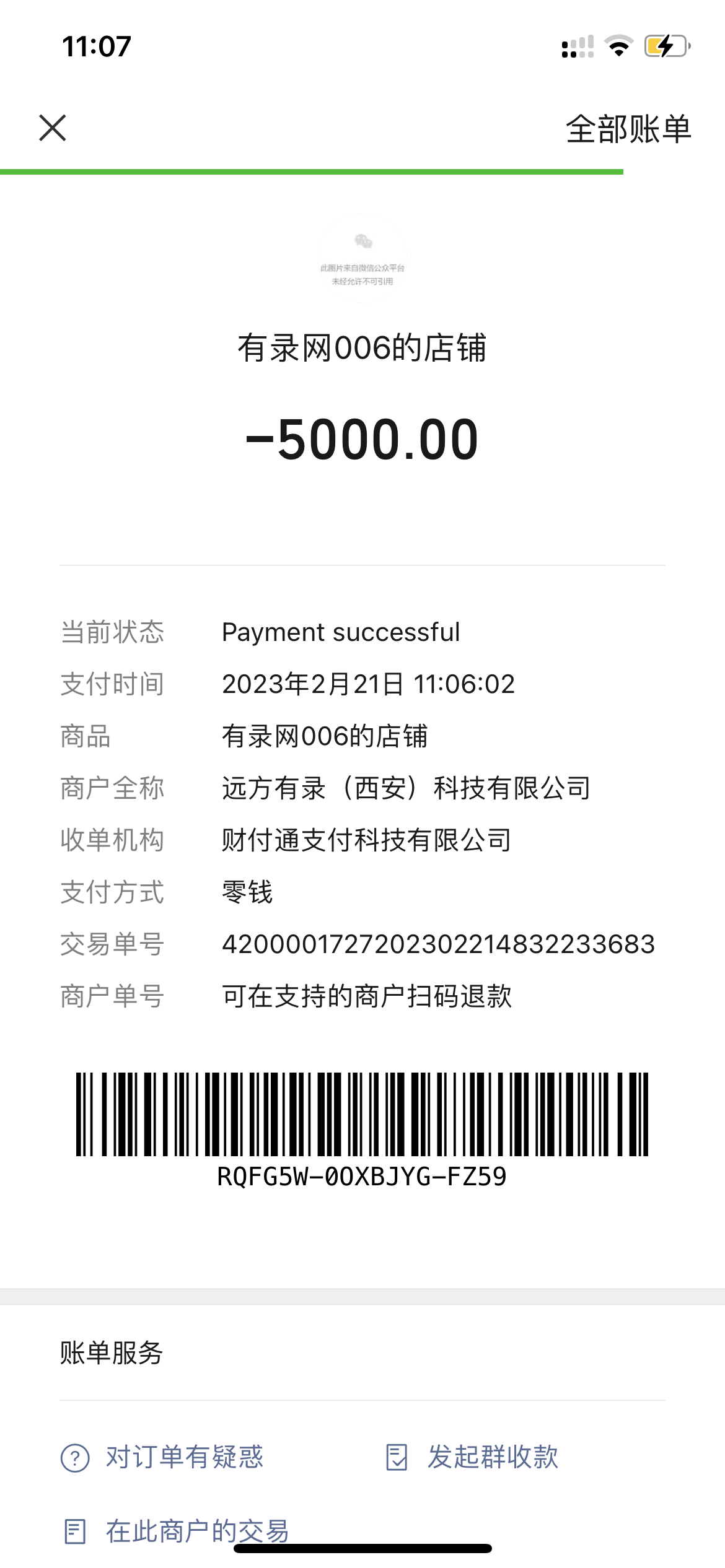The image size is (725, 1568).
Task: Start a group collection via 发起群收款
Action: point(472,1457)
